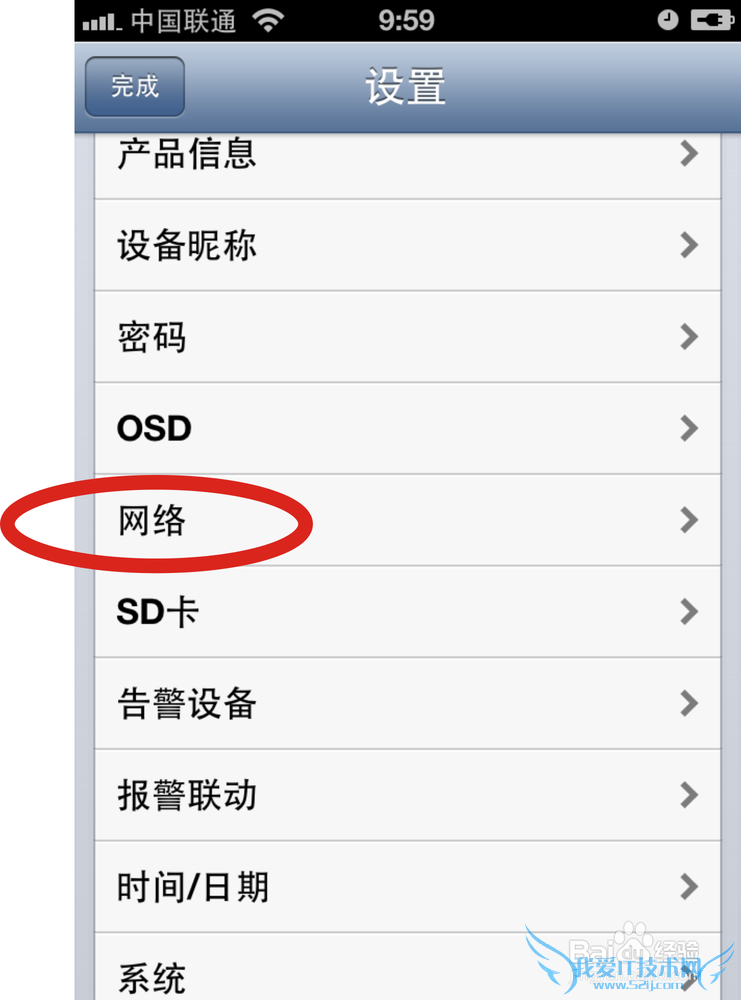The height and width of the screenshot is (1000, 741).
Task: Open SD卡 (SD card) settings
Action: pos(407,612)
